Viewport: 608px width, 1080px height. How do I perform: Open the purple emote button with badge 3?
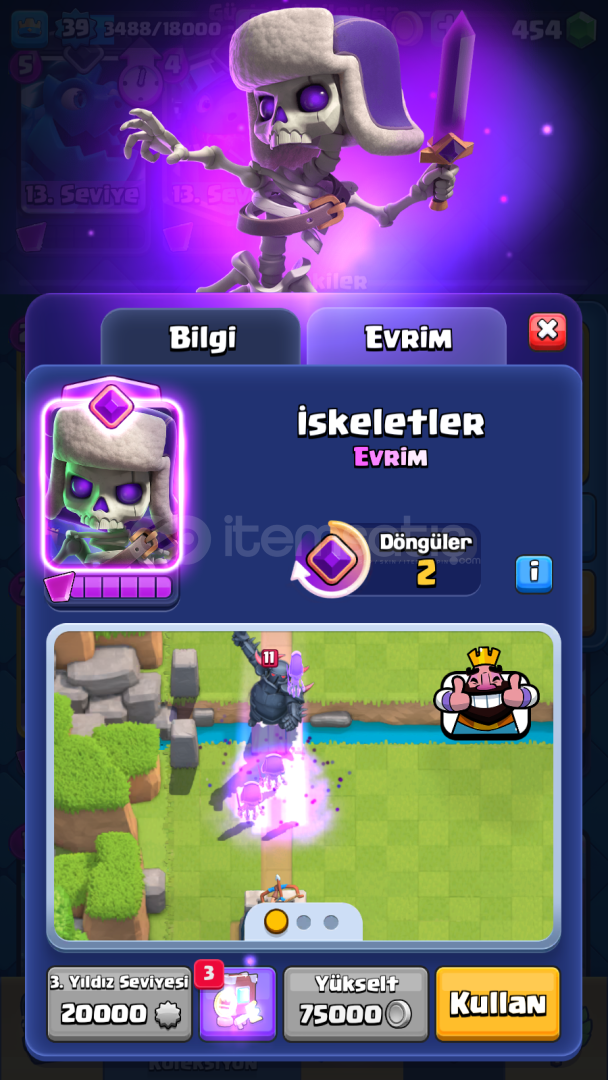click(x=238, y=1004)
